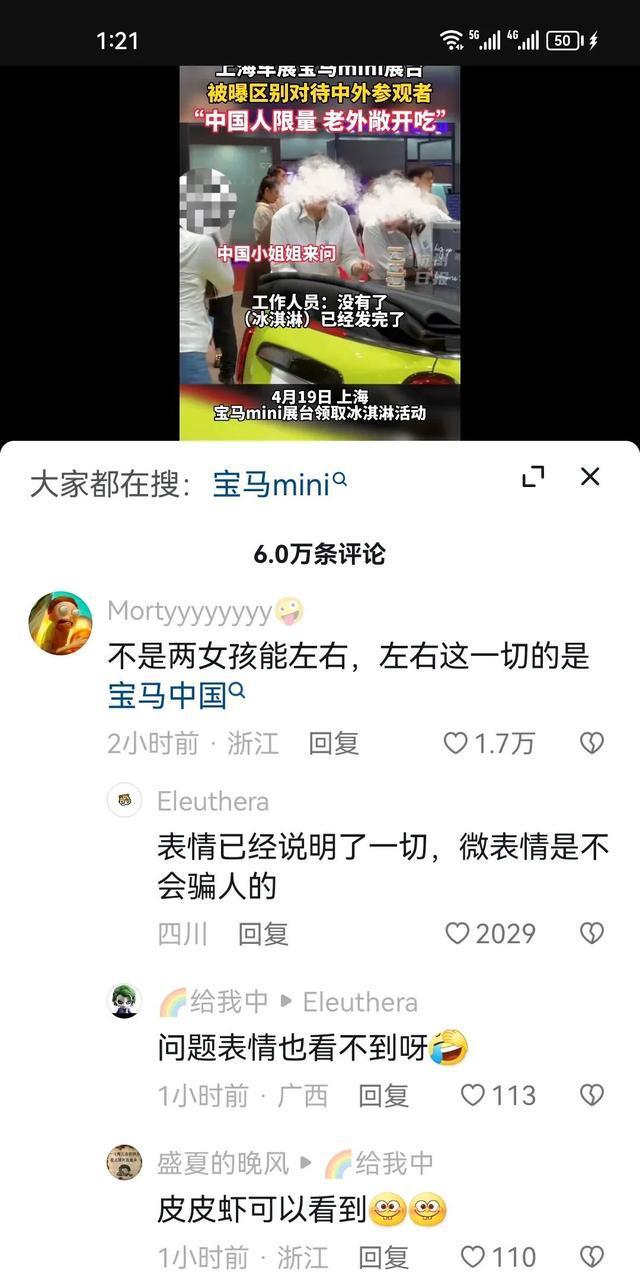Image resolution: width=640 pixels, height=1279 pixels.
Task: View Eleuthera's profile from username
Action: [x=212, y=801]
